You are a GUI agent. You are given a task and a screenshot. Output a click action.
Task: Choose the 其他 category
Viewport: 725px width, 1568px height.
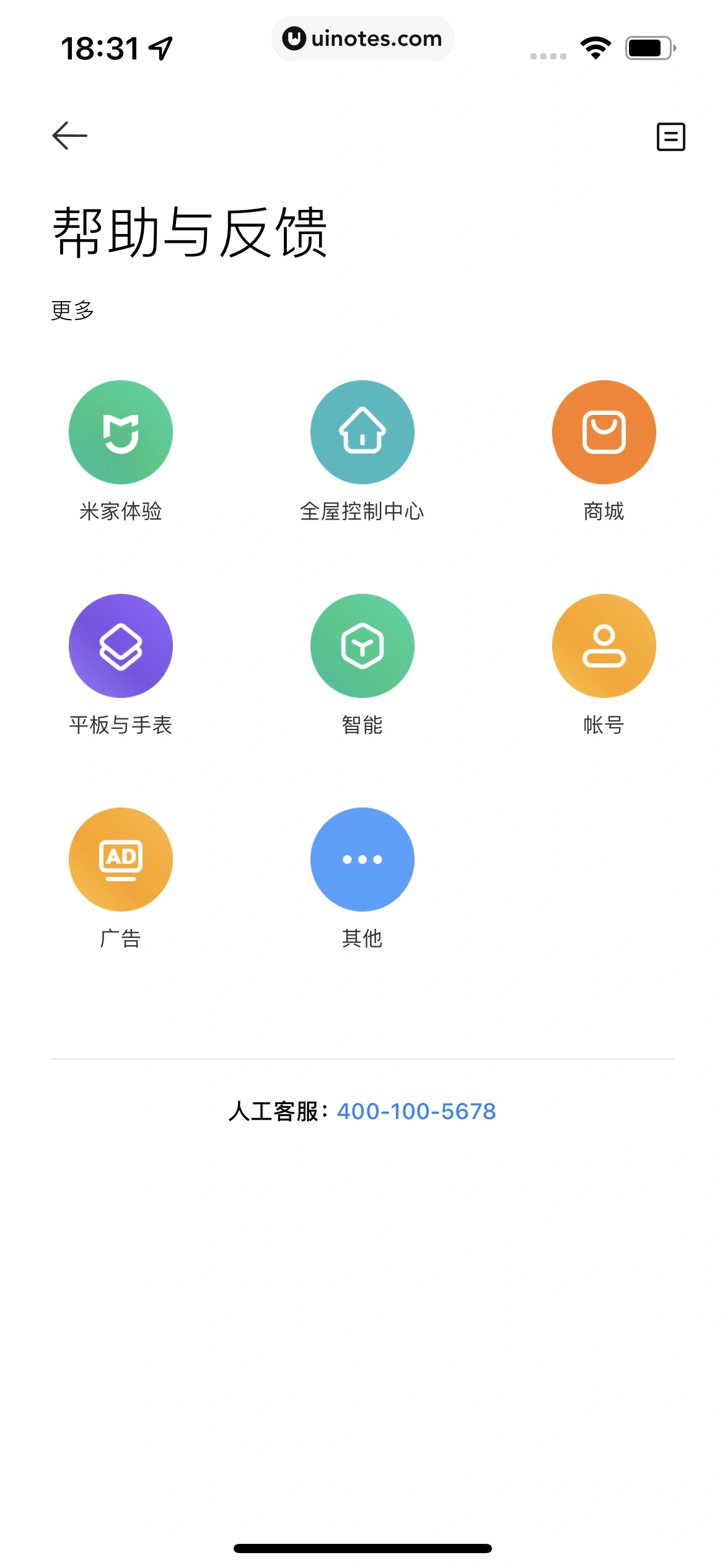(x=362, y=860)
